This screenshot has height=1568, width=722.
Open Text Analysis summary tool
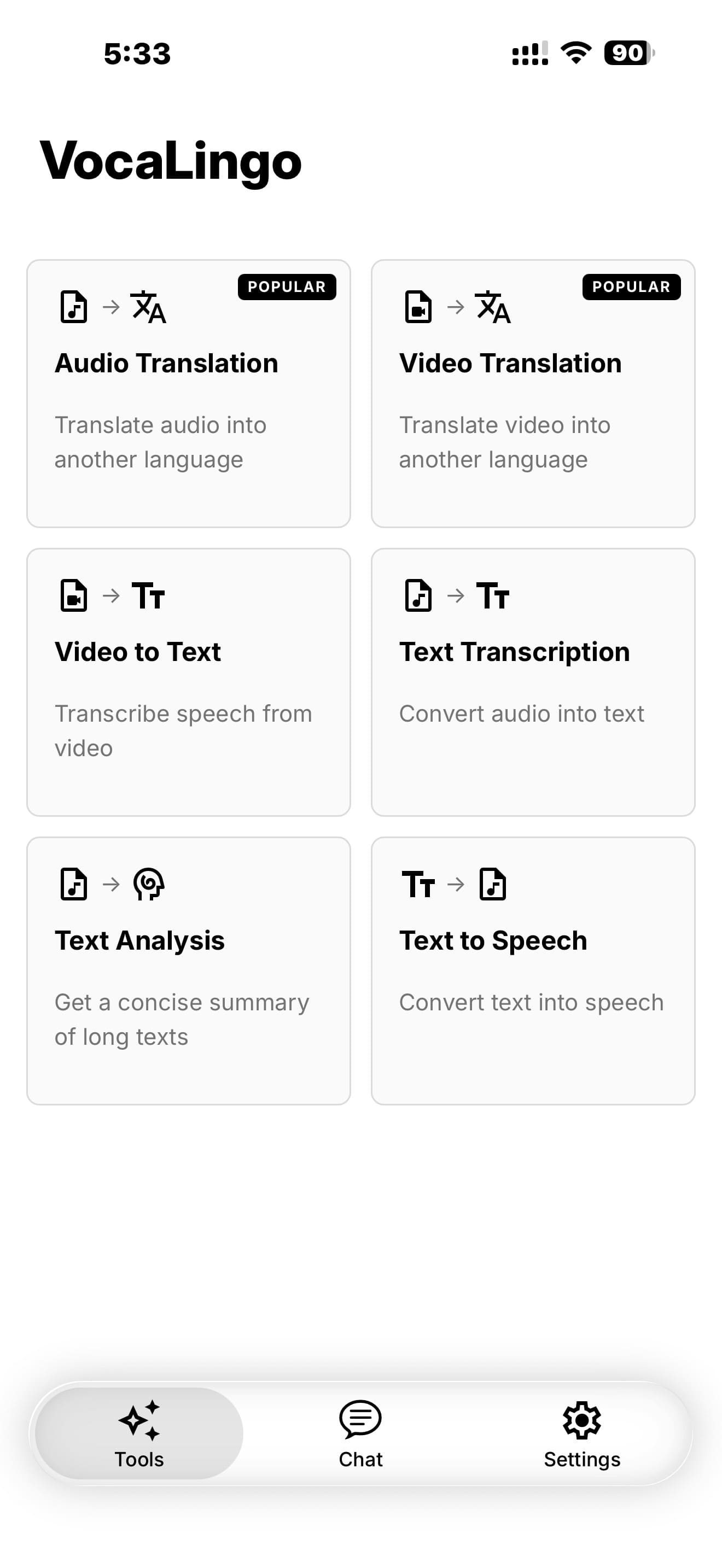[x=188, y=970]
